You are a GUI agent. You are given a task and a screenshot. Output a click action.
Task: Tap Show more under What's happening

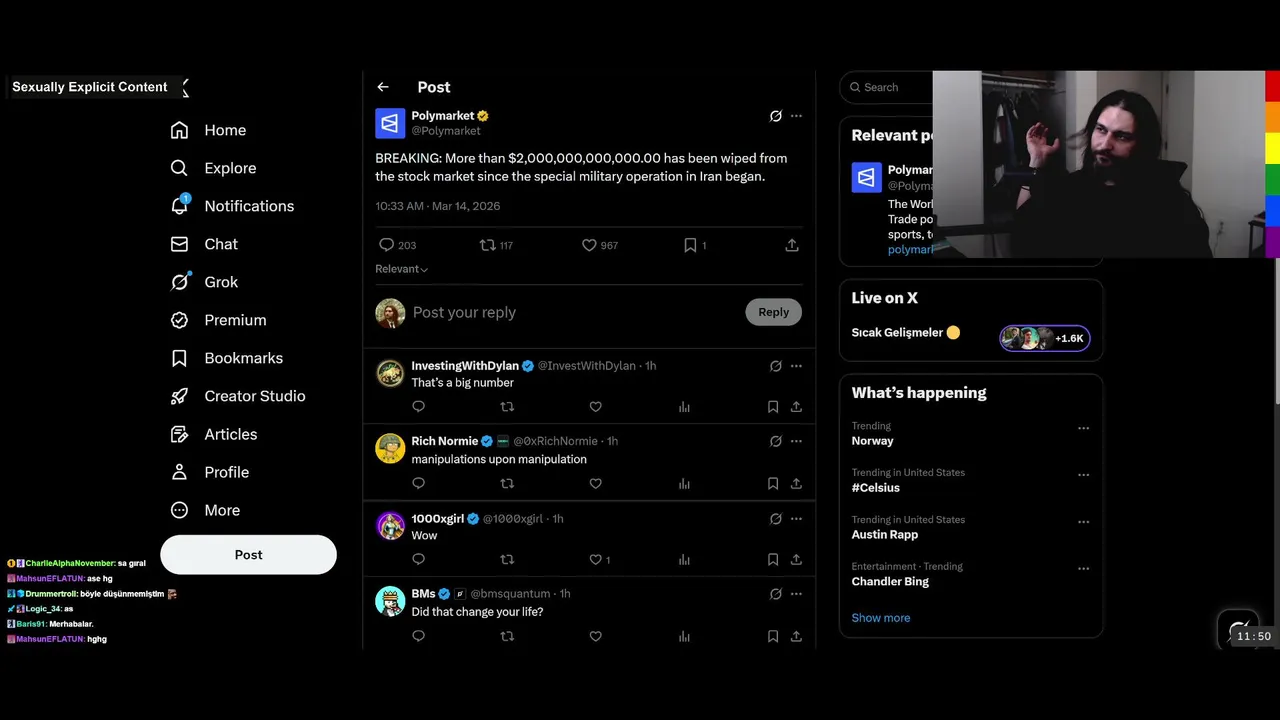(x=880, y=618)
